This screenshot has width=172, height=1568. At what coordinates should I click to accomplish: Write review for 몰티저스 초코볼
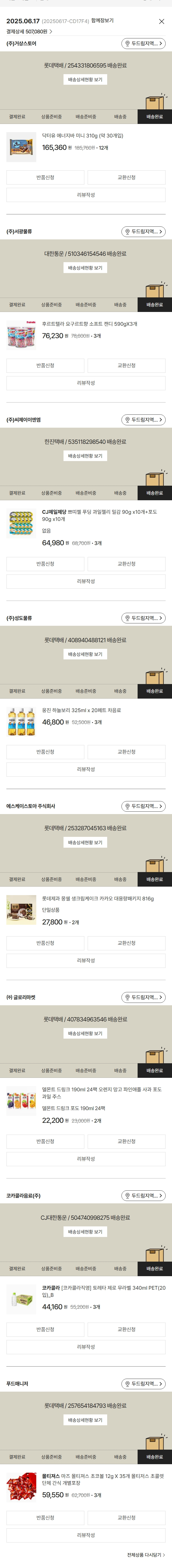coord(86,1535)
